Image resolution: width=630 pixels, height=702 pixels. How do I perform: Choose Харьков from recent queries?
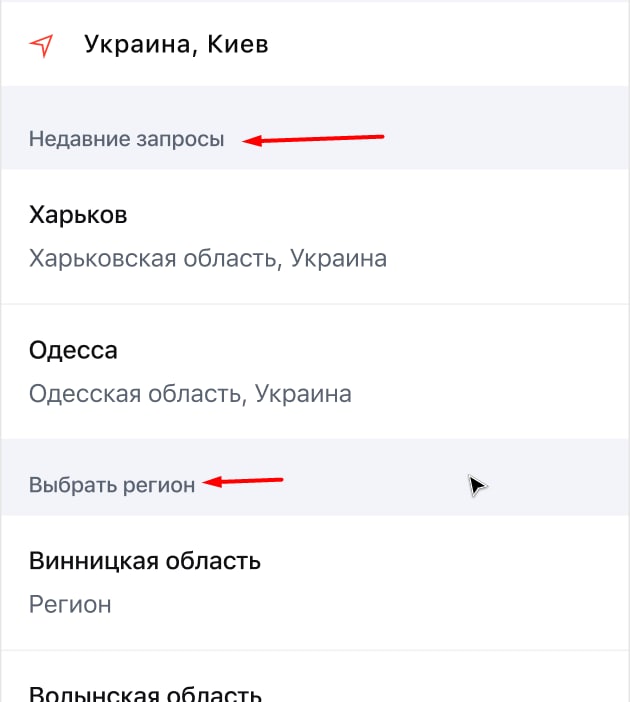click(x=208, y=236)
